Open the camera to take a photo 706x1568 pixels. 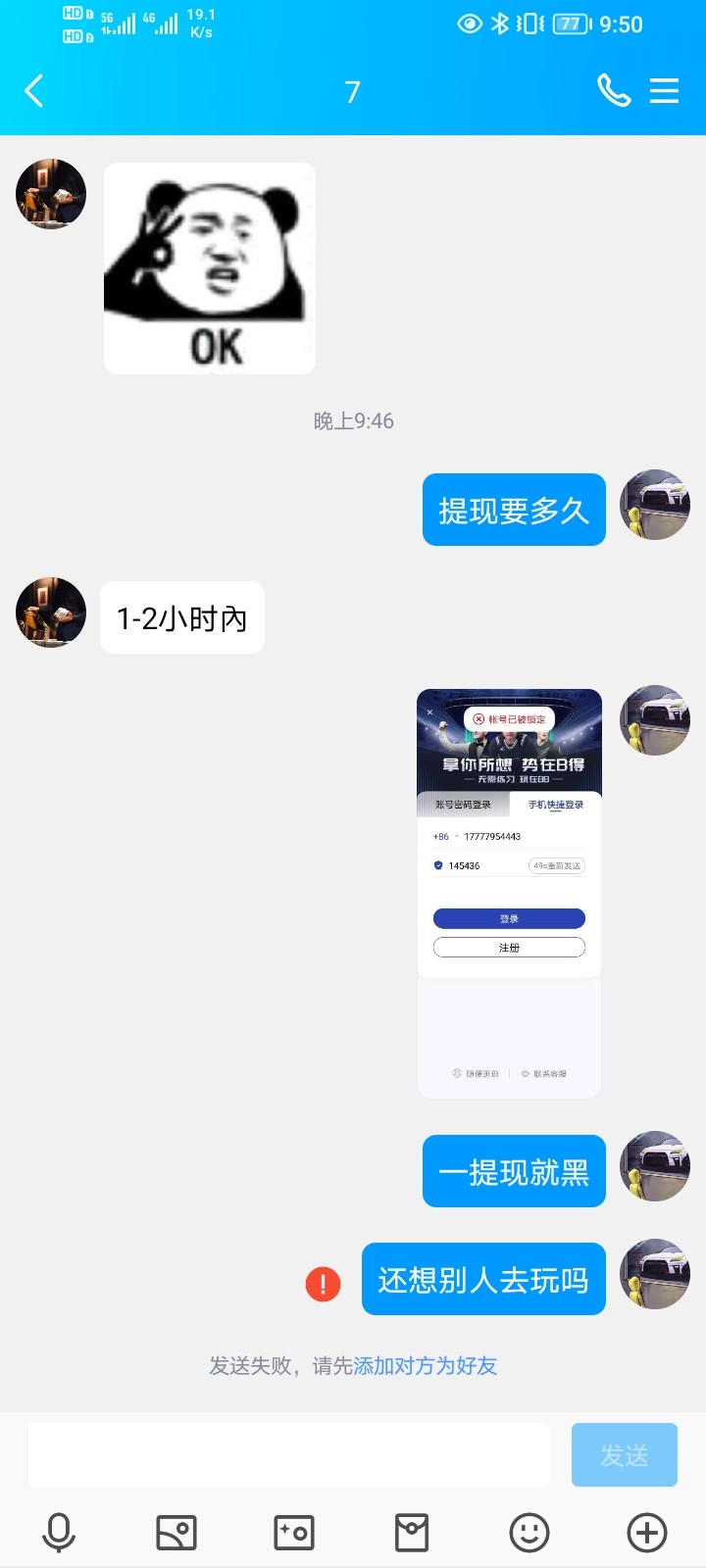[294, 1533]
